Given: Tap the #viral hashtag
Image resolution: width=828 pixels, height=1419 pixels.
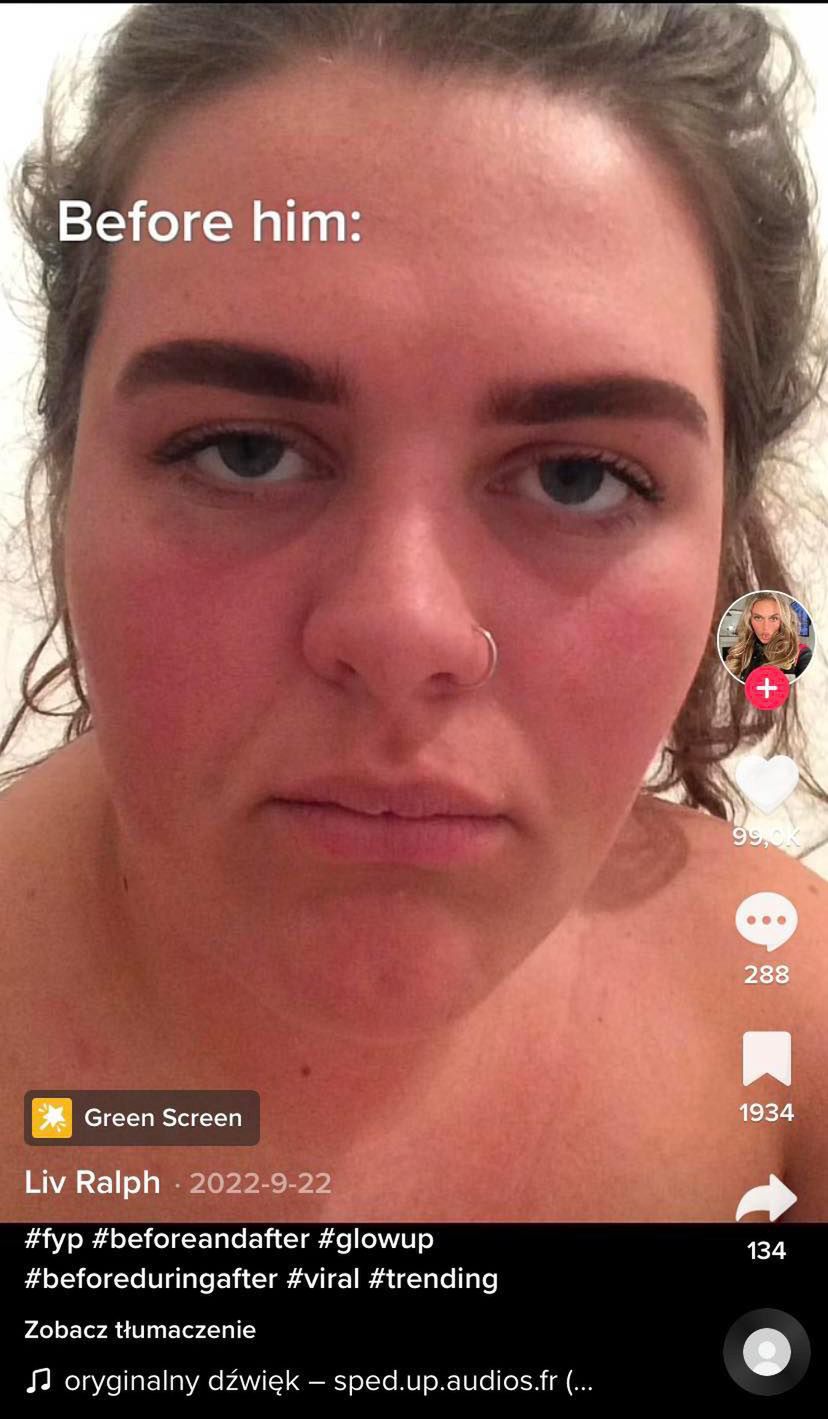Looking at the screenshot, I should pyautogui.click(x=322, y=1279).
